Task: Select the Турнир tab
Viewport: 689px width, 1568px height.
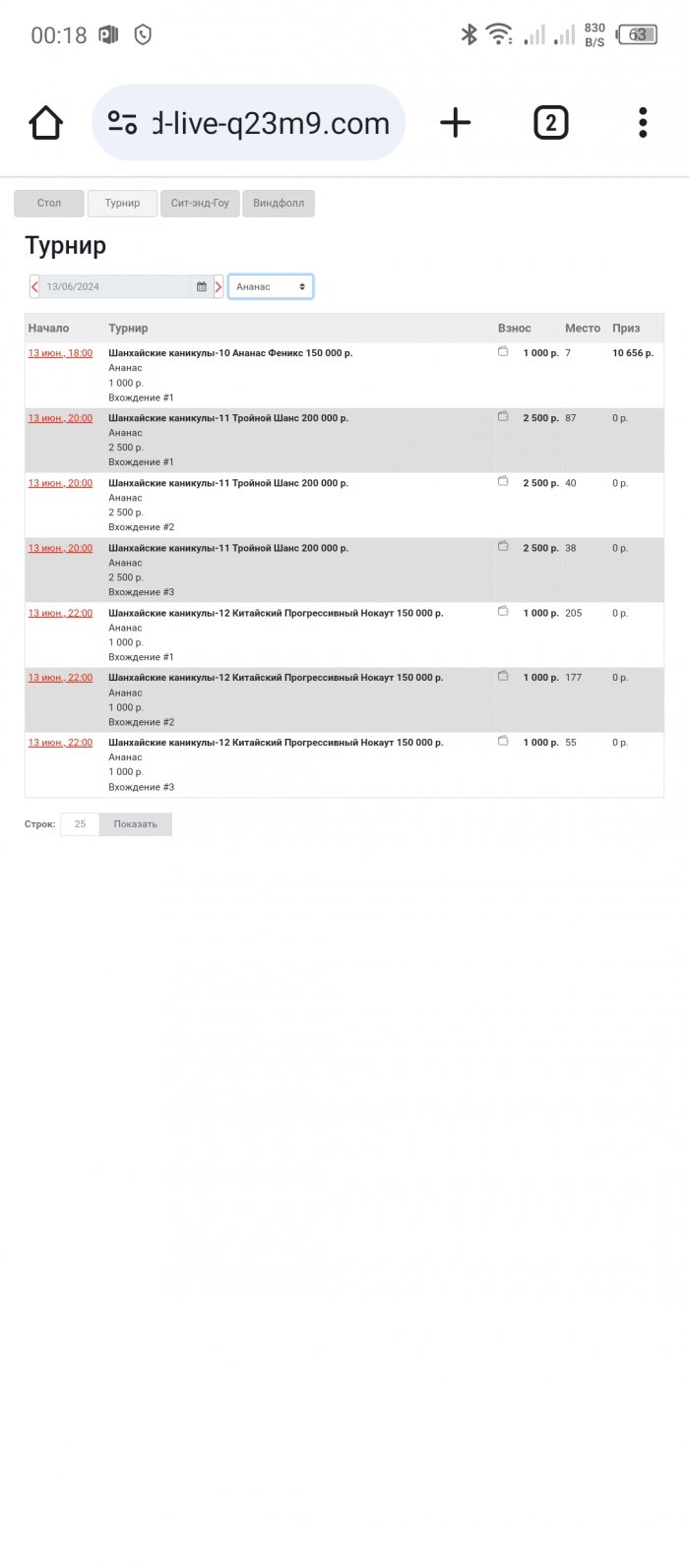Action: pos(122,204)
